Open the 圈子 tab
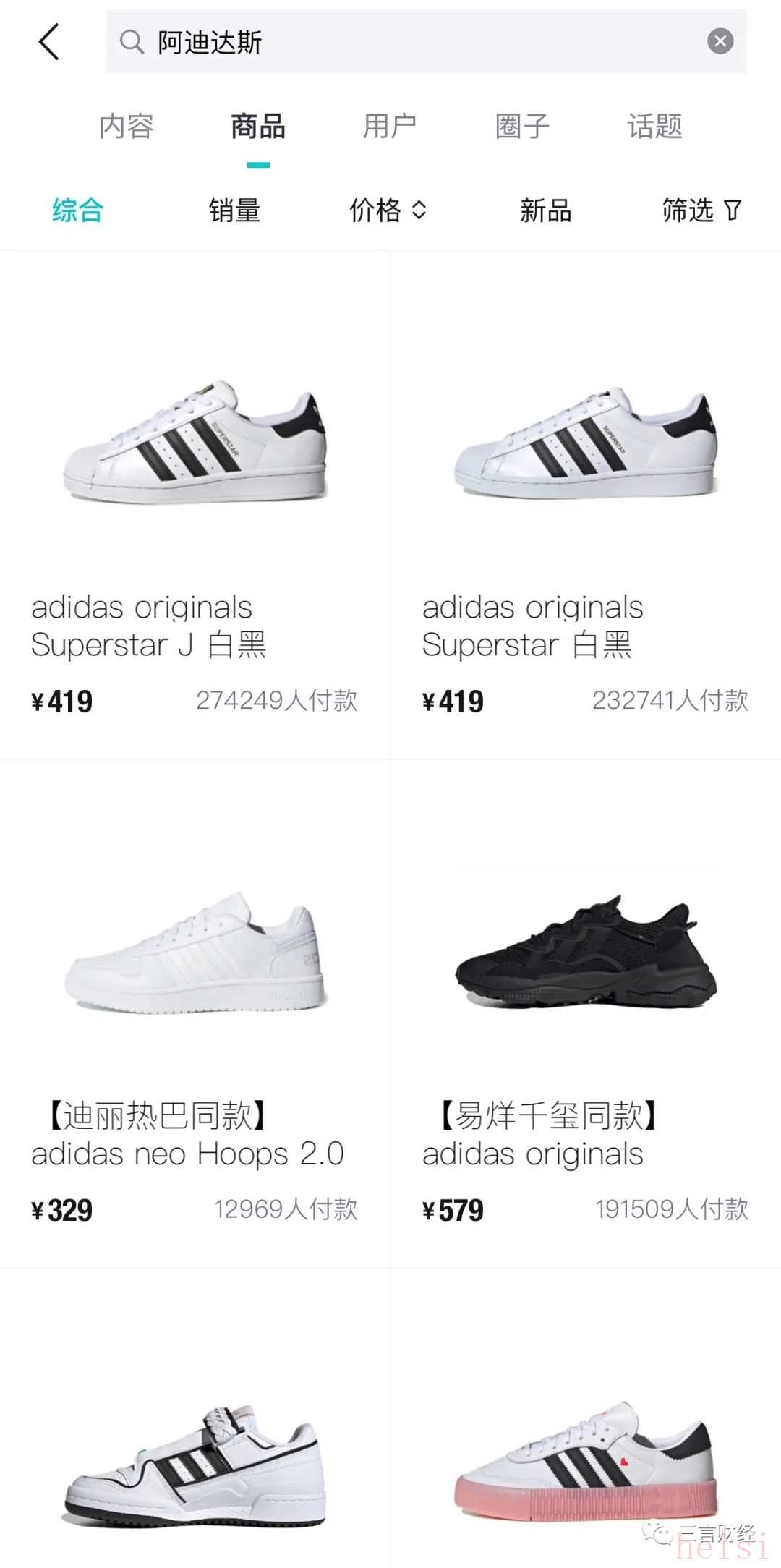This screenshot has height=1568, width=781. pyautogui.click(x=522, y=127)
